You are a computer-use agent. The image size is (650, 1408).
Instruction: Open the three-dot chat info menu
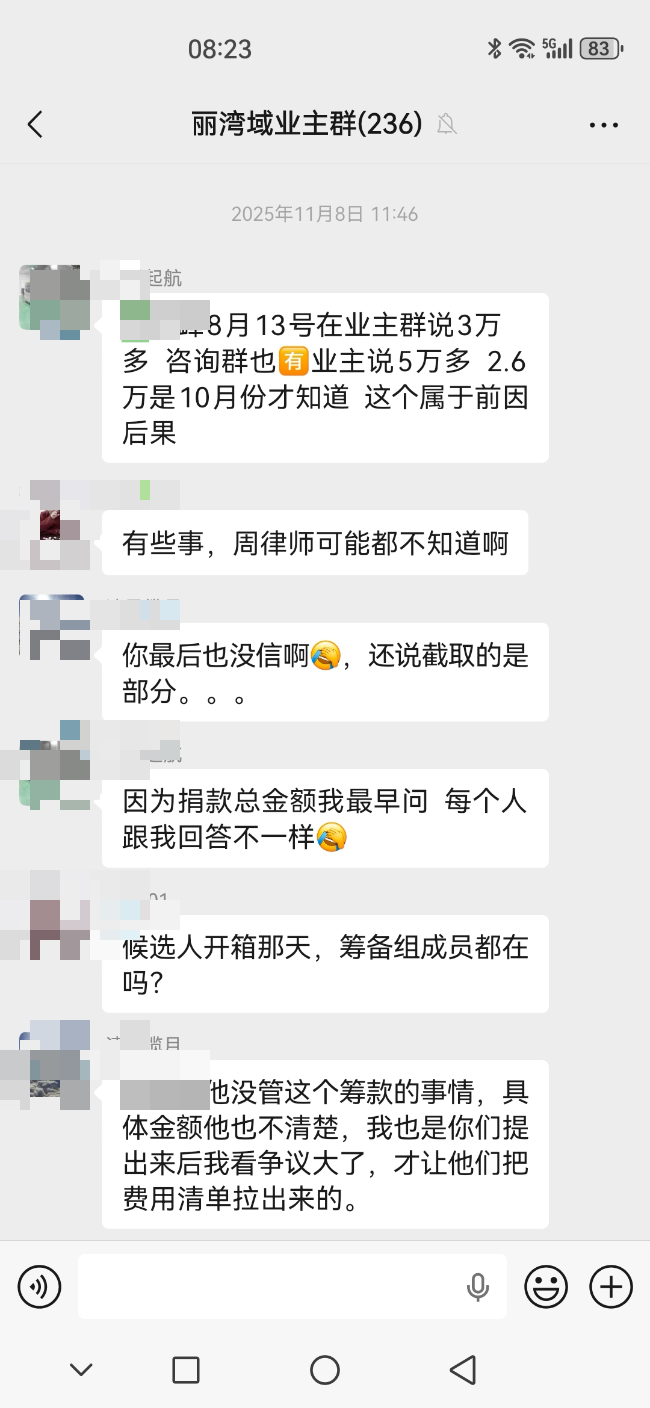pos(603,125)
